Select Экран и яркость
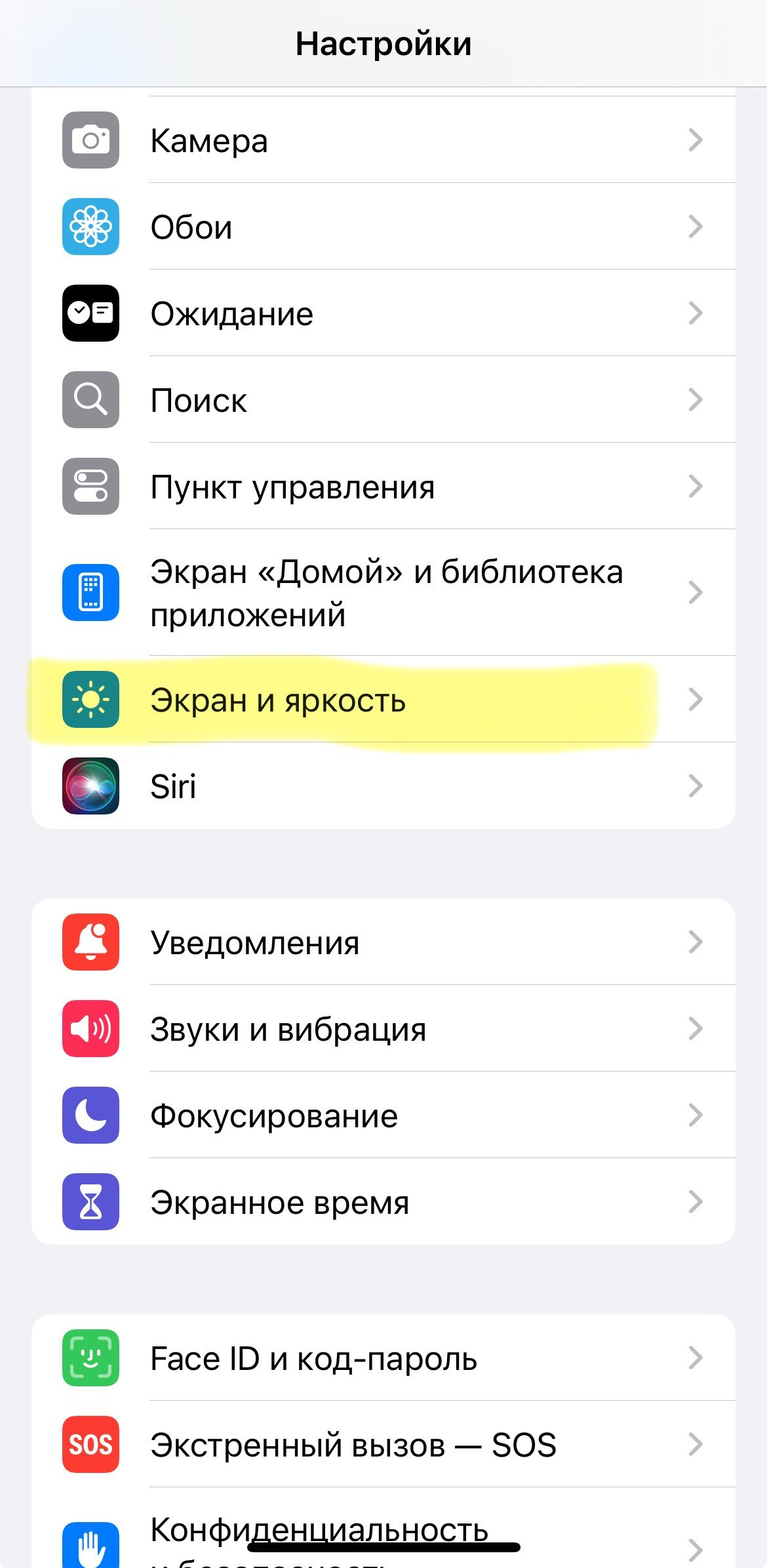This screenshot has width=767, height=1568. pyautogui.click(x=383, y=700)
